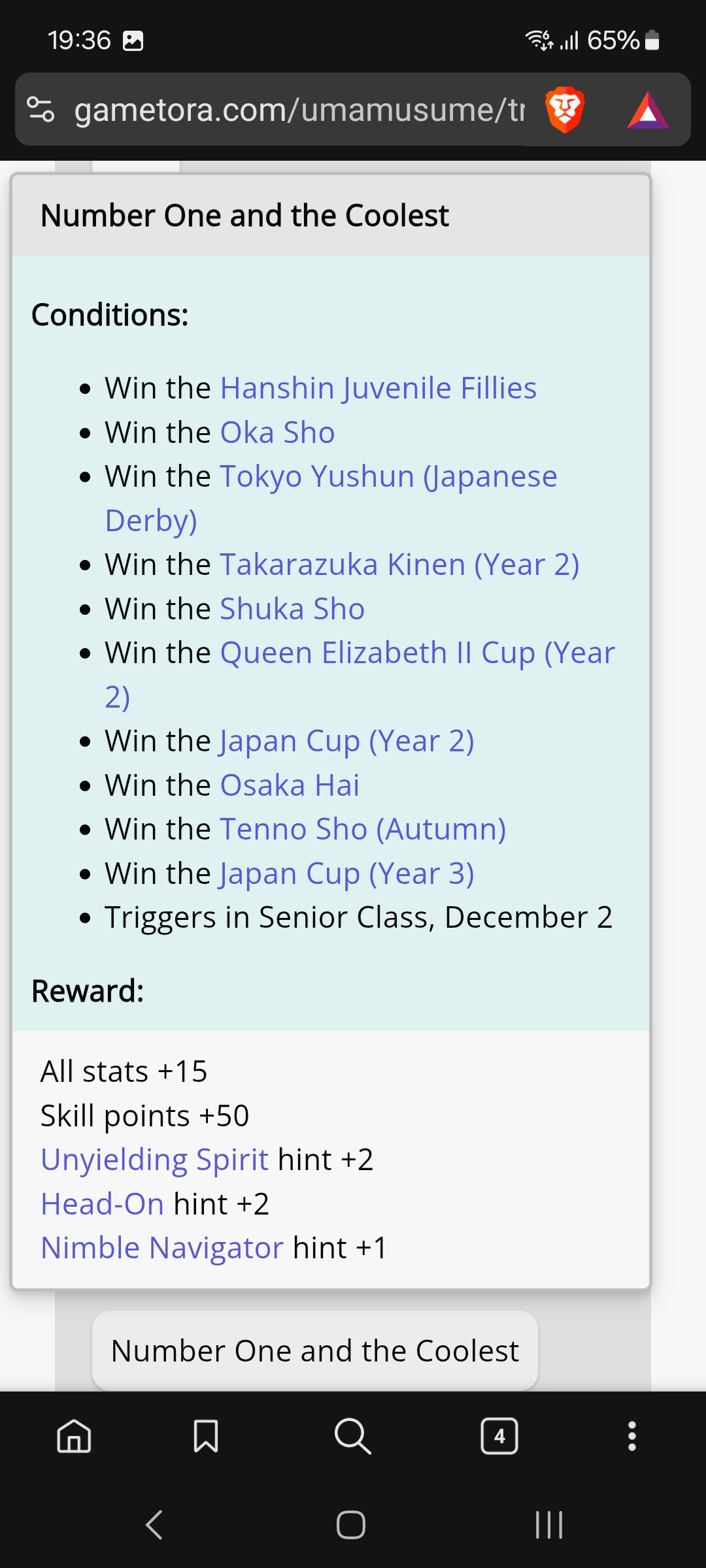Tap the address bar URL
Image resolution: width=706 pixels, height=1568 pixels.
click(299, 110)
